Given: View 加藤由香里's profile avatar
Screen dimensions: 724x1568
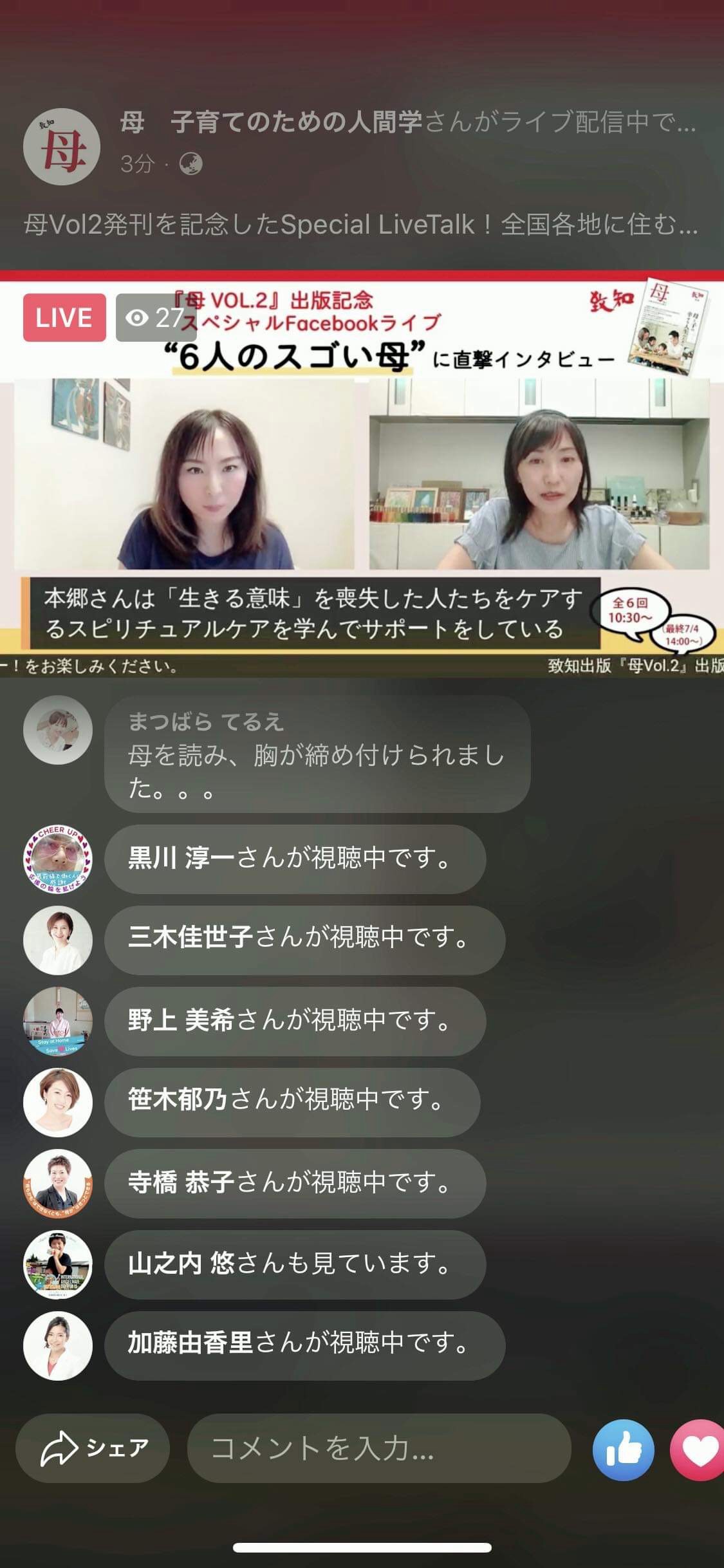Looking at the screenshot, I should (x=58, y=1345).
